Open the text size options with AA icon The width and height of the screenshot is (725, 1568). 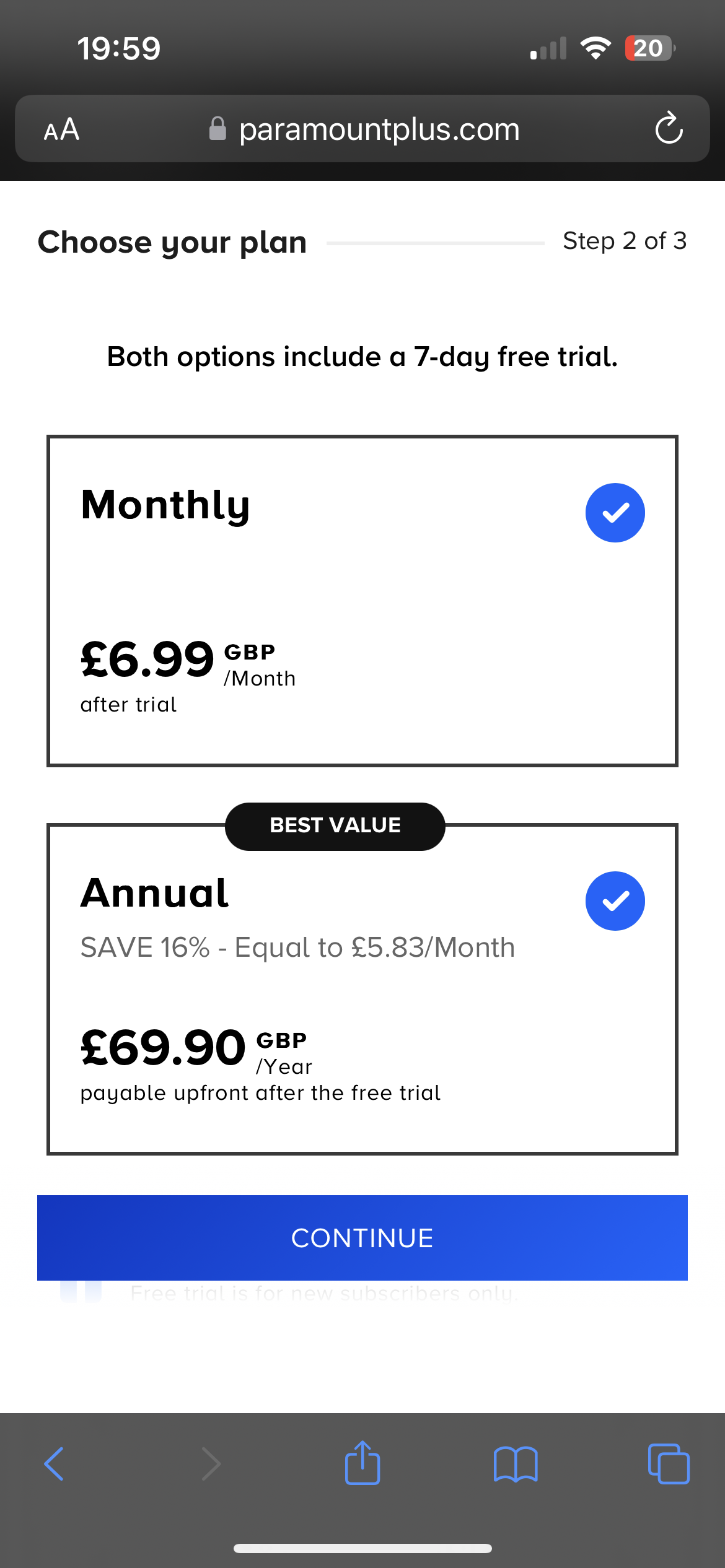click(61, 129)
